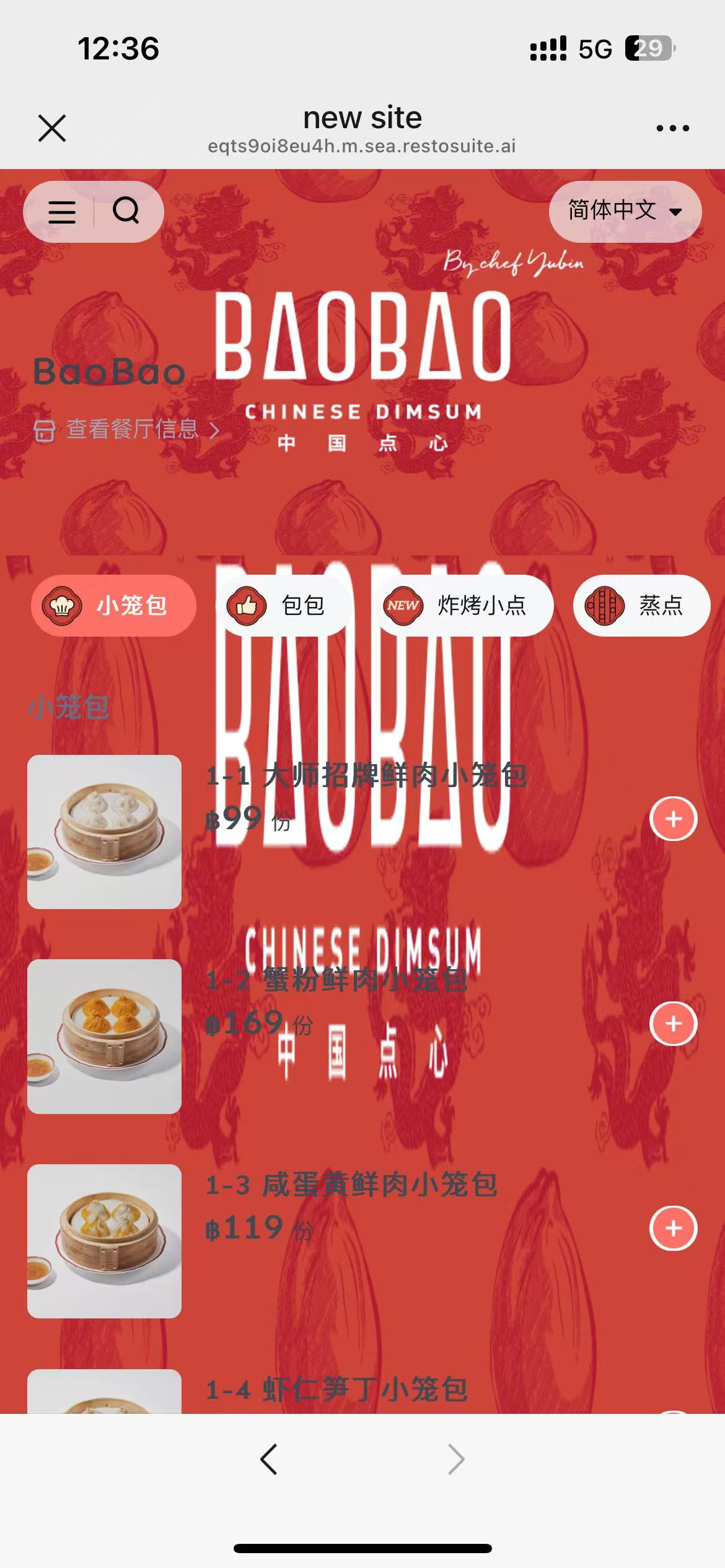Open the 1-1 大师招牌鲜肉小笼包 photo

[104, 832]
